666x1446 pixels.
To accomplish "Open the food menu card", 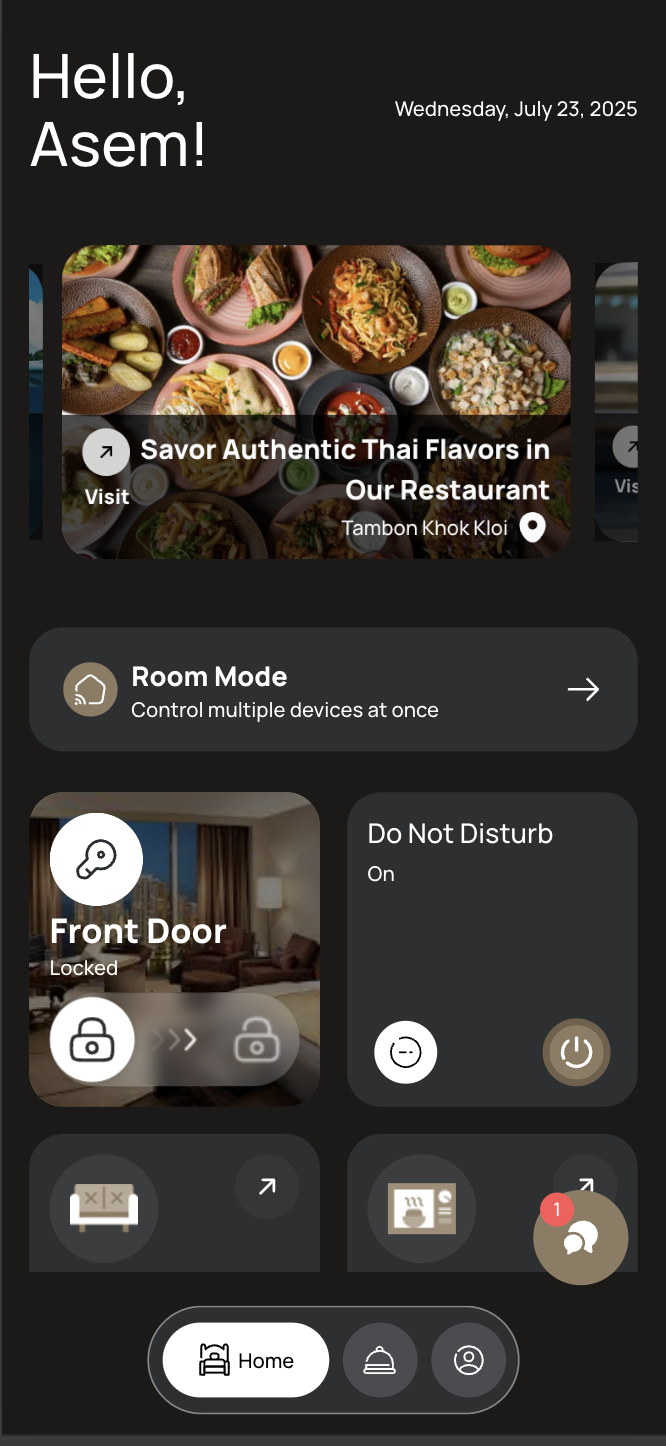I will click(x=422, y=1208).
